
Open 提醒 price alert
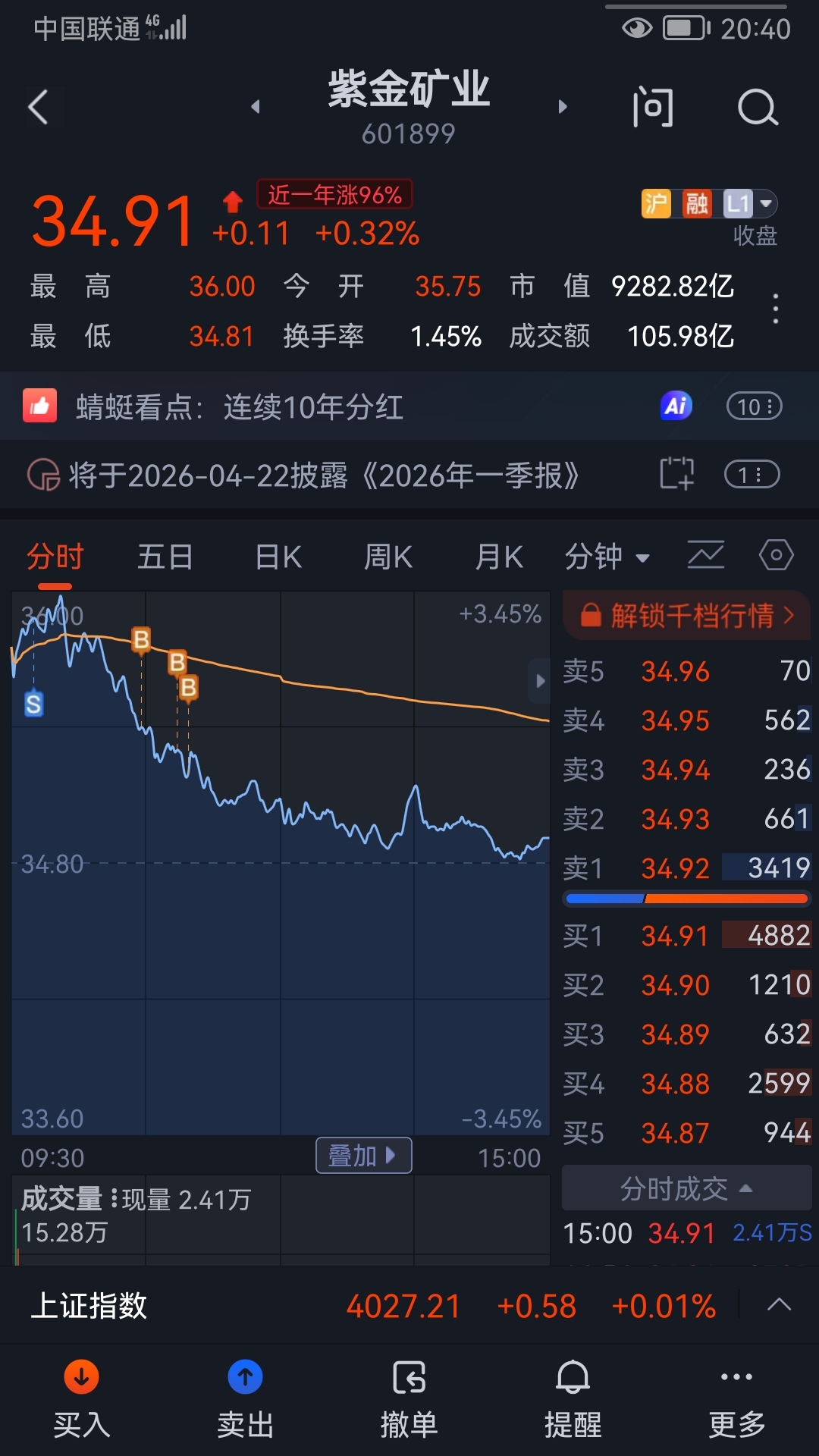tap(573, 1399)
